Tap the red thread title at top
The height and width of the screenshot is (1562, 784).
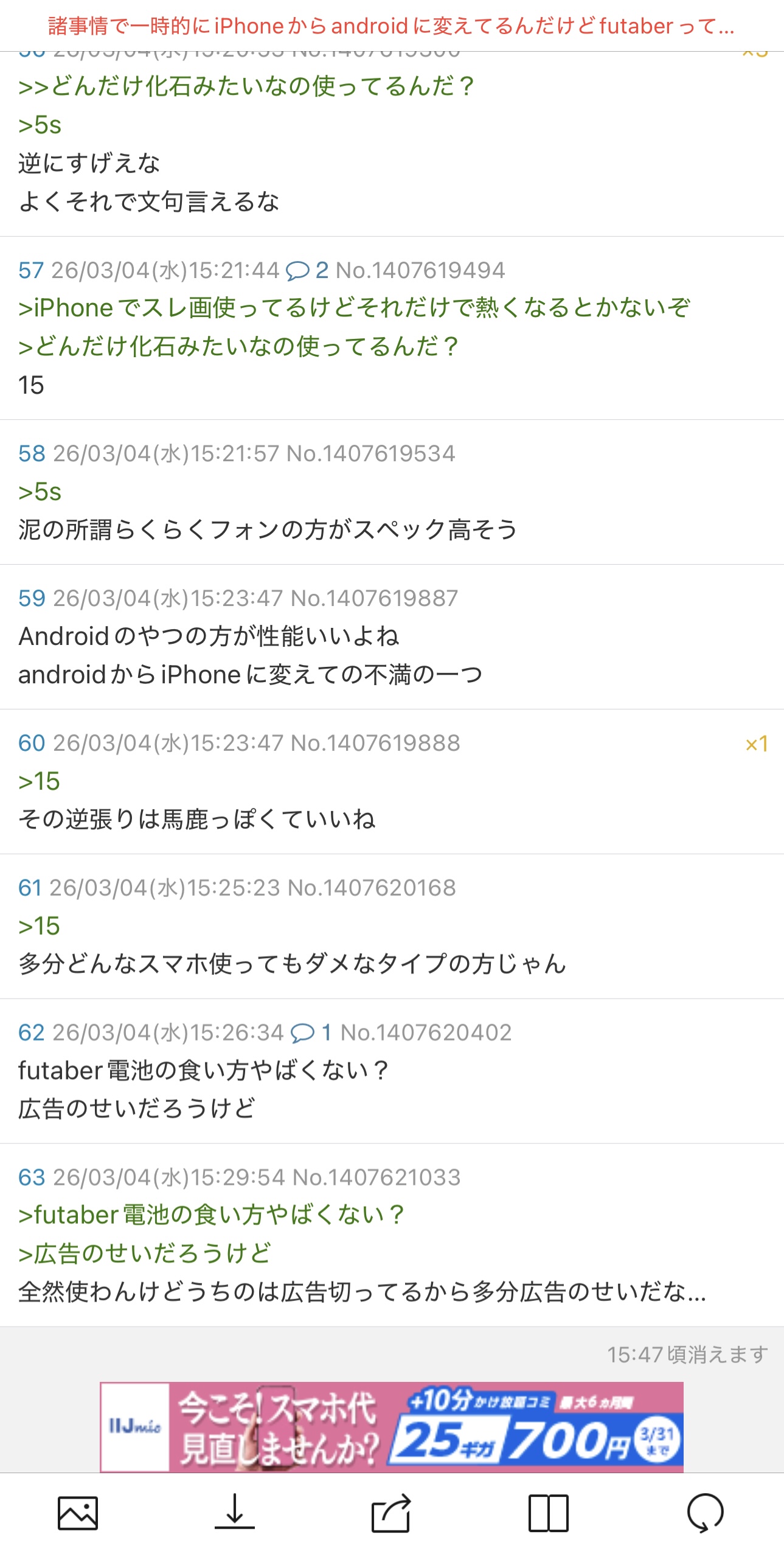pos(392,26)
